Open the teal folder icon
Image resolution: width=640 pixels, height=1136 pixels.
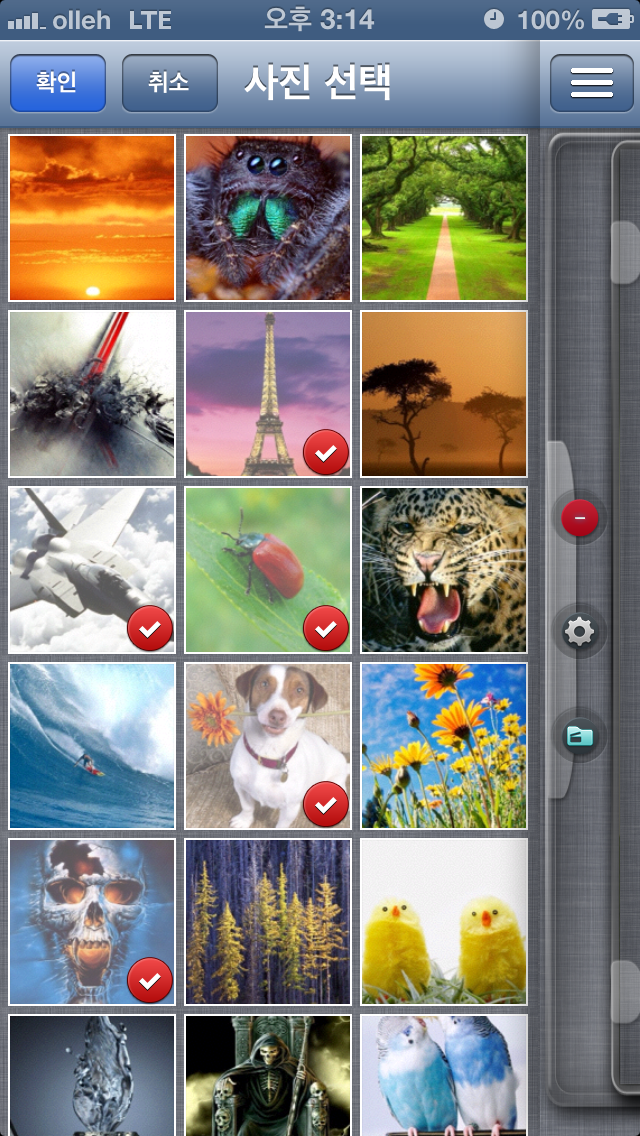coord(579,737)
